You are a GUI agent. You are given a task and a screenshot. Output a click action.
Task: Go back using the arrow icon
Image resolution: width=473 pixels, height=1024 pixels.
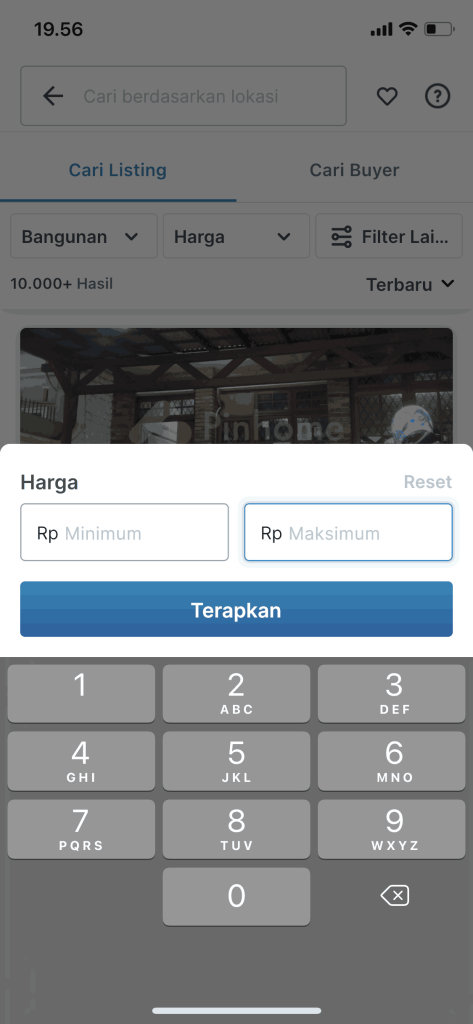53,97
